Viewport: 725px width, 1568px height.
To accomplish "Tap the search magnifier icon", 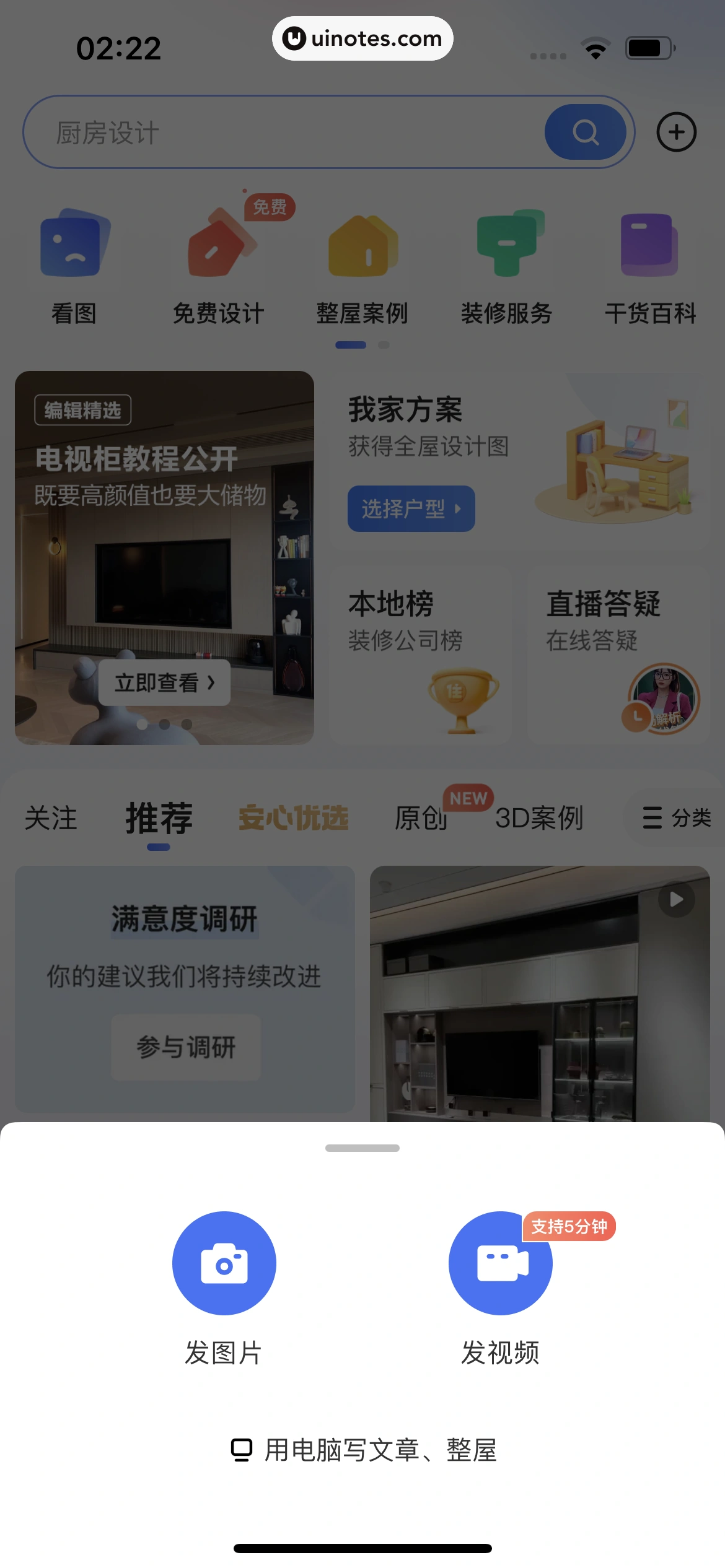I will [584, 132].
